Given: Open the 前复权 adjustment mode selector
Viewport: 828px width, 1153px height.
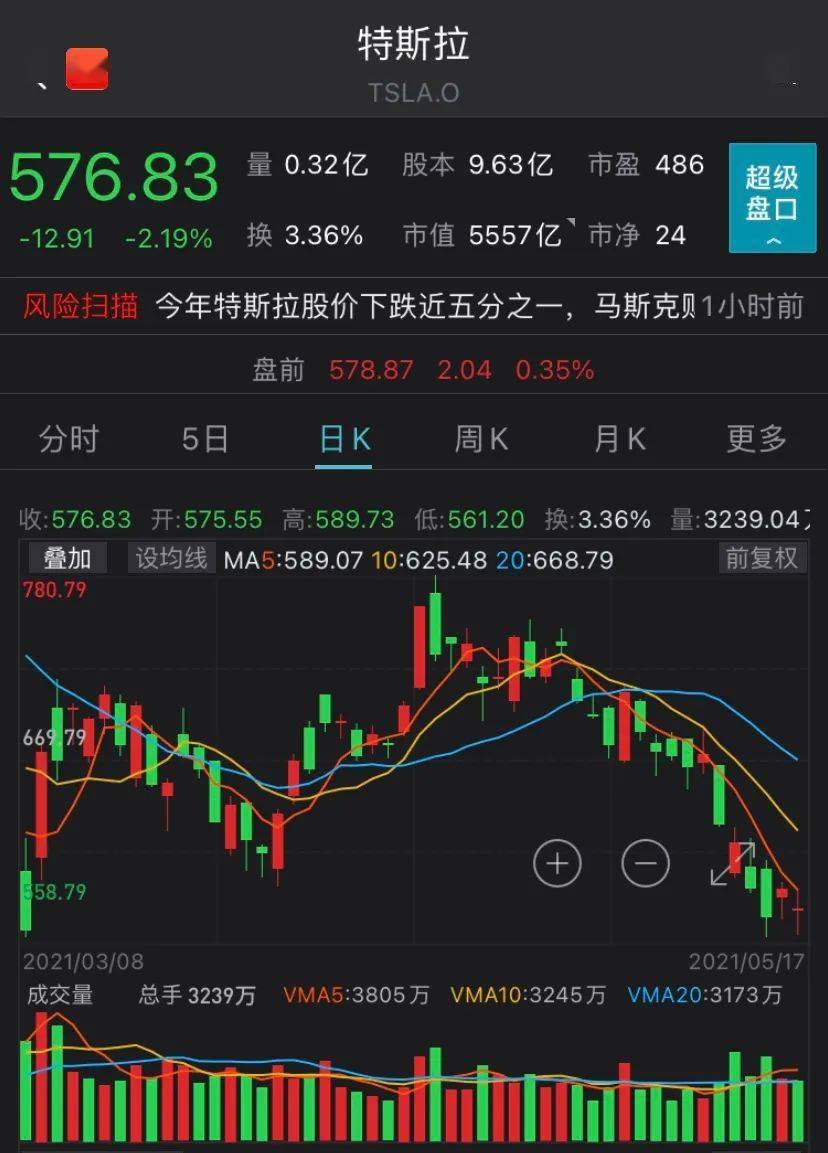Looking at the screenshot, I should 762,558.
